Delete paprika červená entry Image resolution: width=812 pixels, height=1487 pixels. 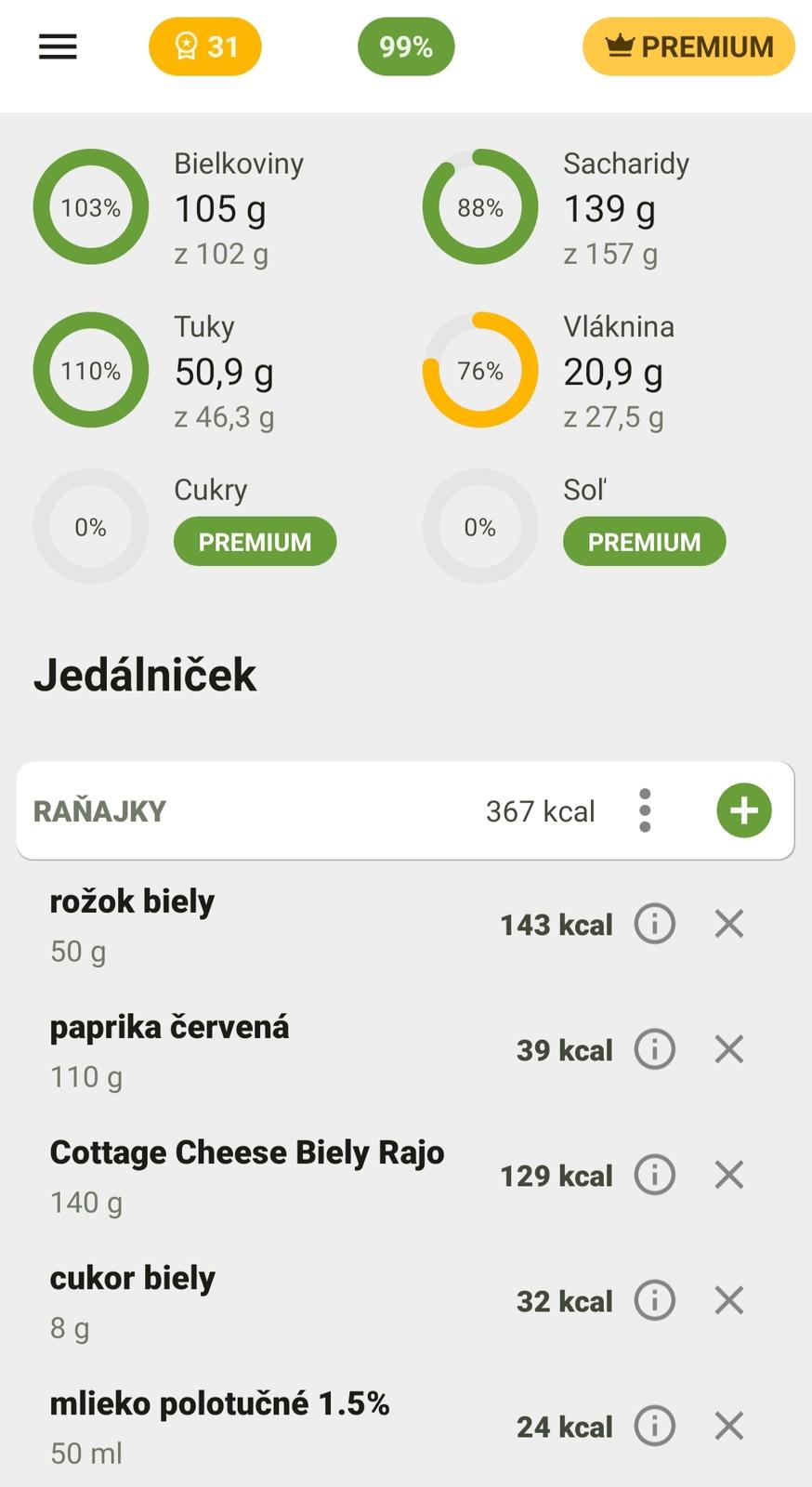729,1049
